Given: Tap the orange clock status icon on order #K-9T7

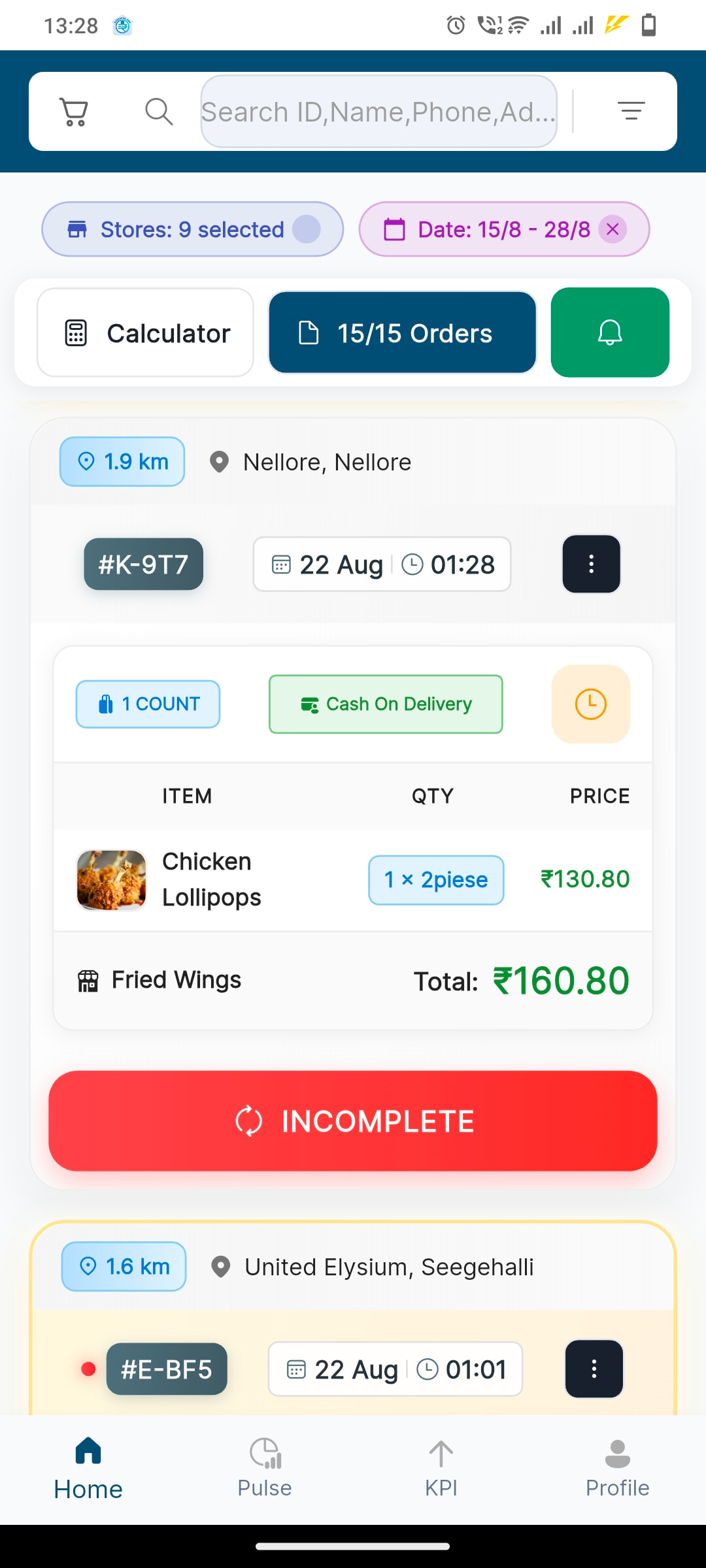Looking at the screenshot, I should tap(590, 704).
